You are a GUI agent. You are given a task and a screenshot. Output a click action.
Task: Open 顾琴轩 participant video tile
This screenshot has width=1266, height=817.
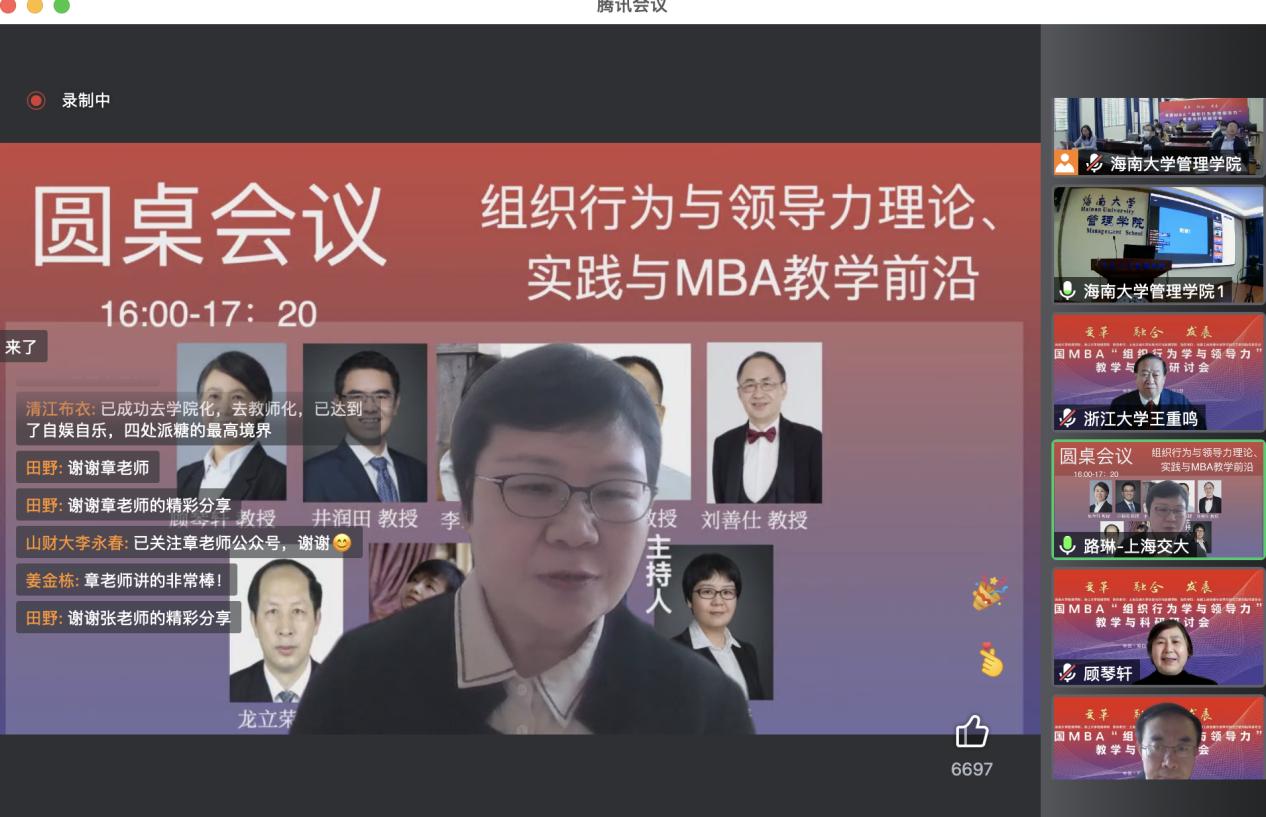tap(1158, 627)
